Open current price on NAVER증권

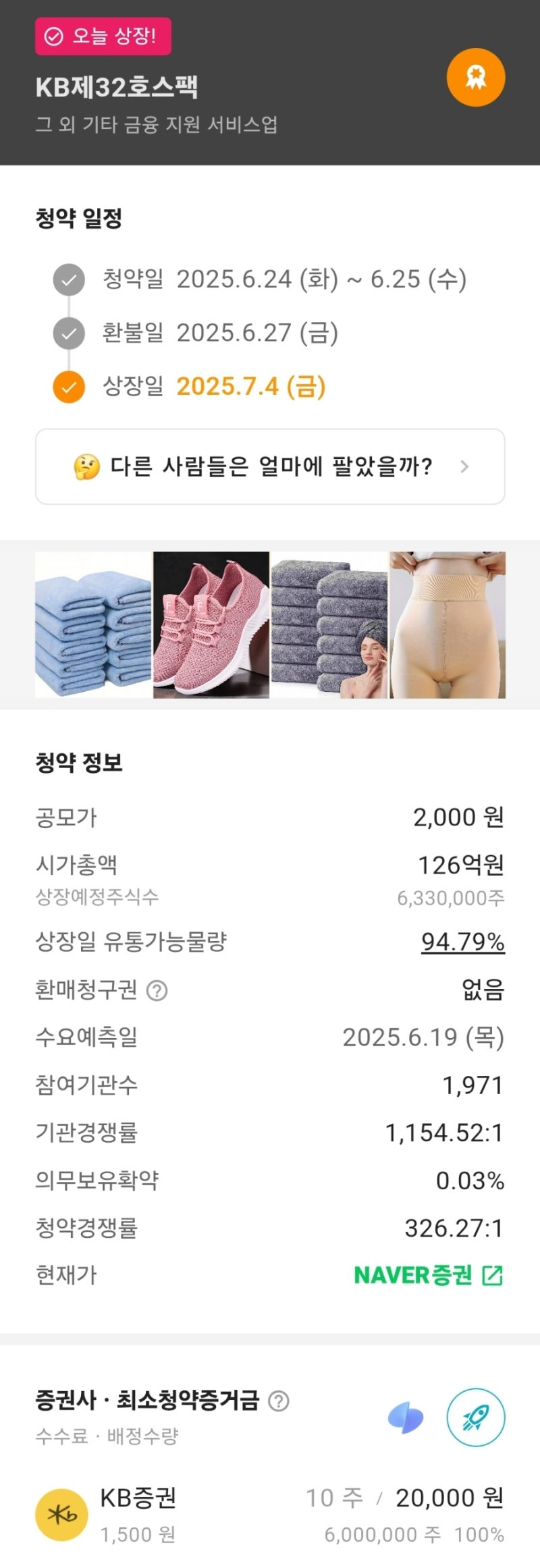click(x=429, y=1275)
